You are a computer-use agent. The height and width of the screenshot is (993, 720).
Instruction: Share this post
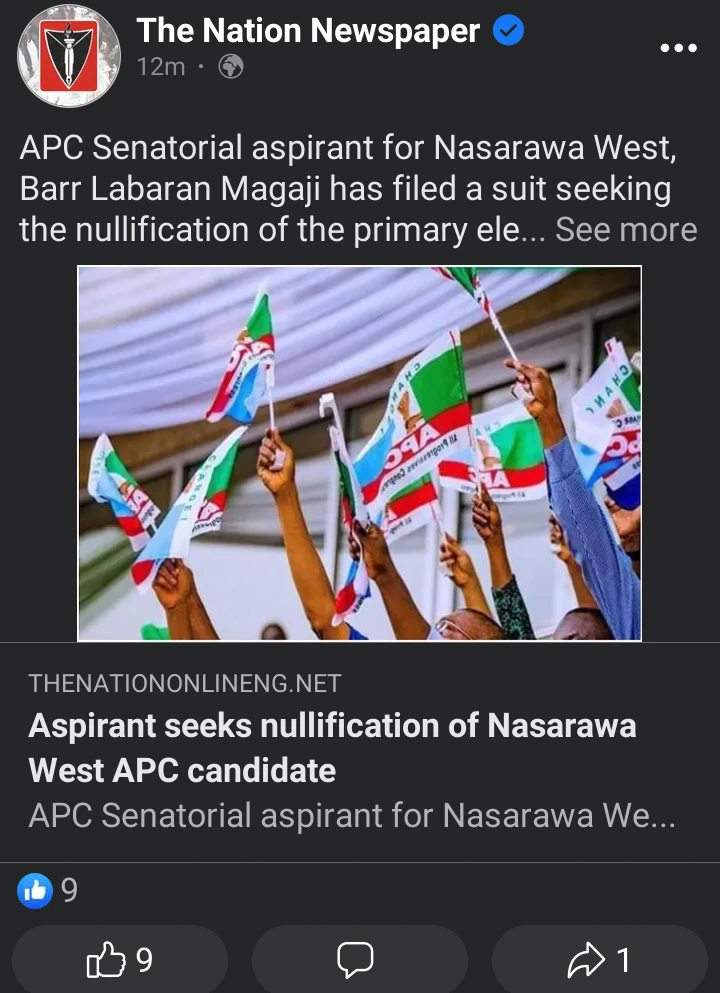599,960
